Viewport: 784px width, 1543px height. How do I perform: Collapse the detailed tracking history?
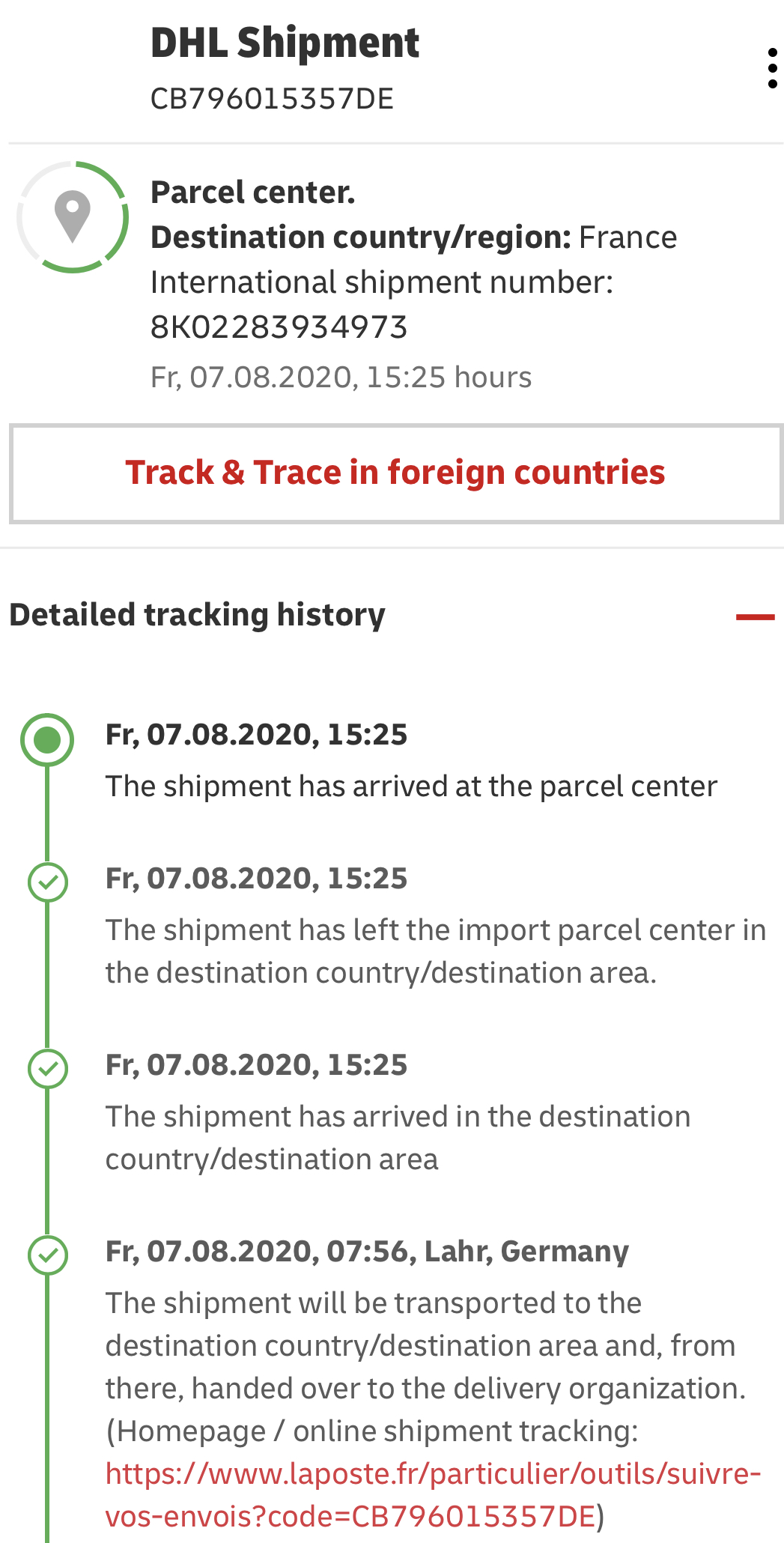click(x=755, y=617)
